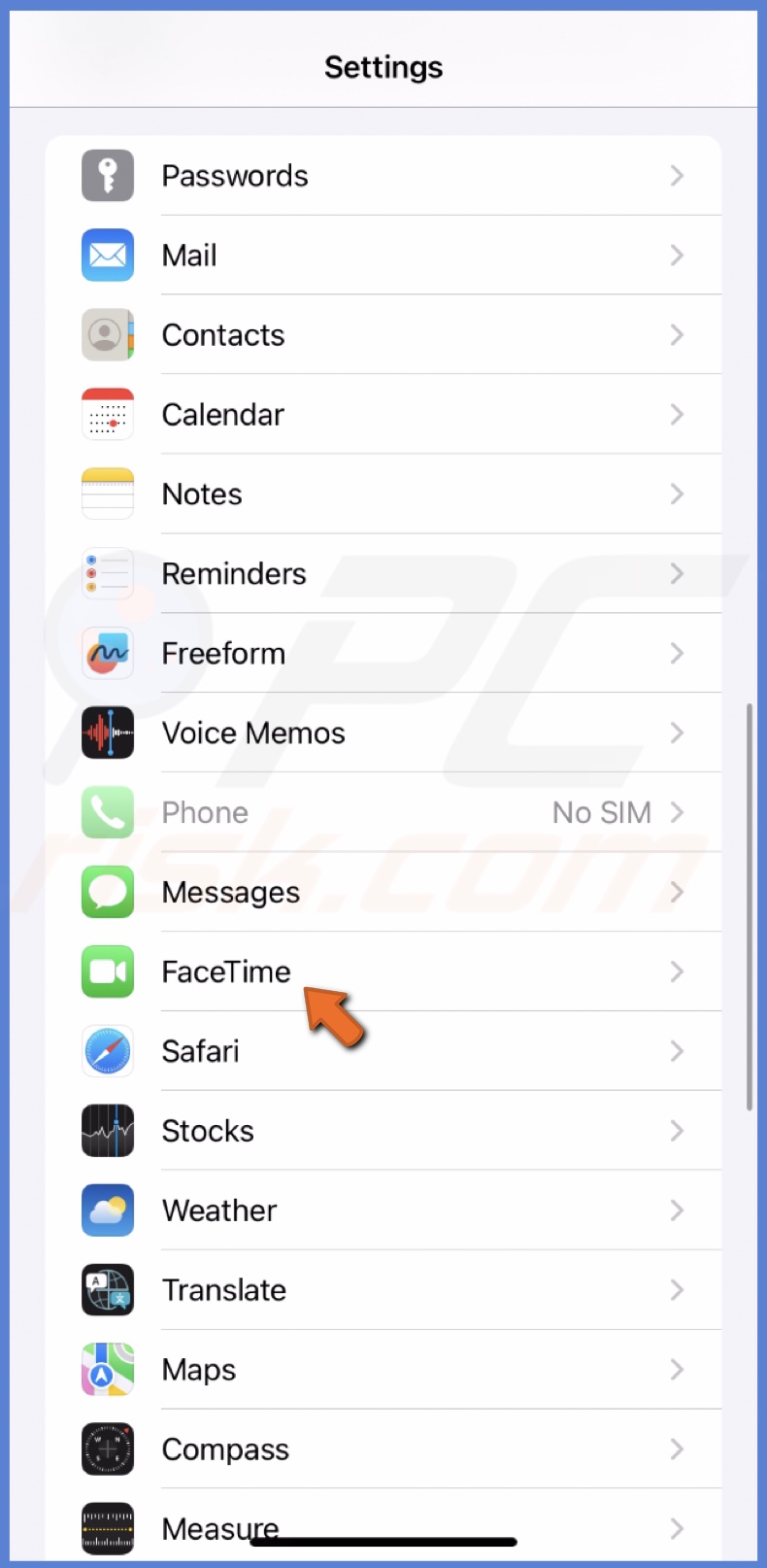767x1568 pixels.
Task: Open Safari settings
Action: point(383,1052)
